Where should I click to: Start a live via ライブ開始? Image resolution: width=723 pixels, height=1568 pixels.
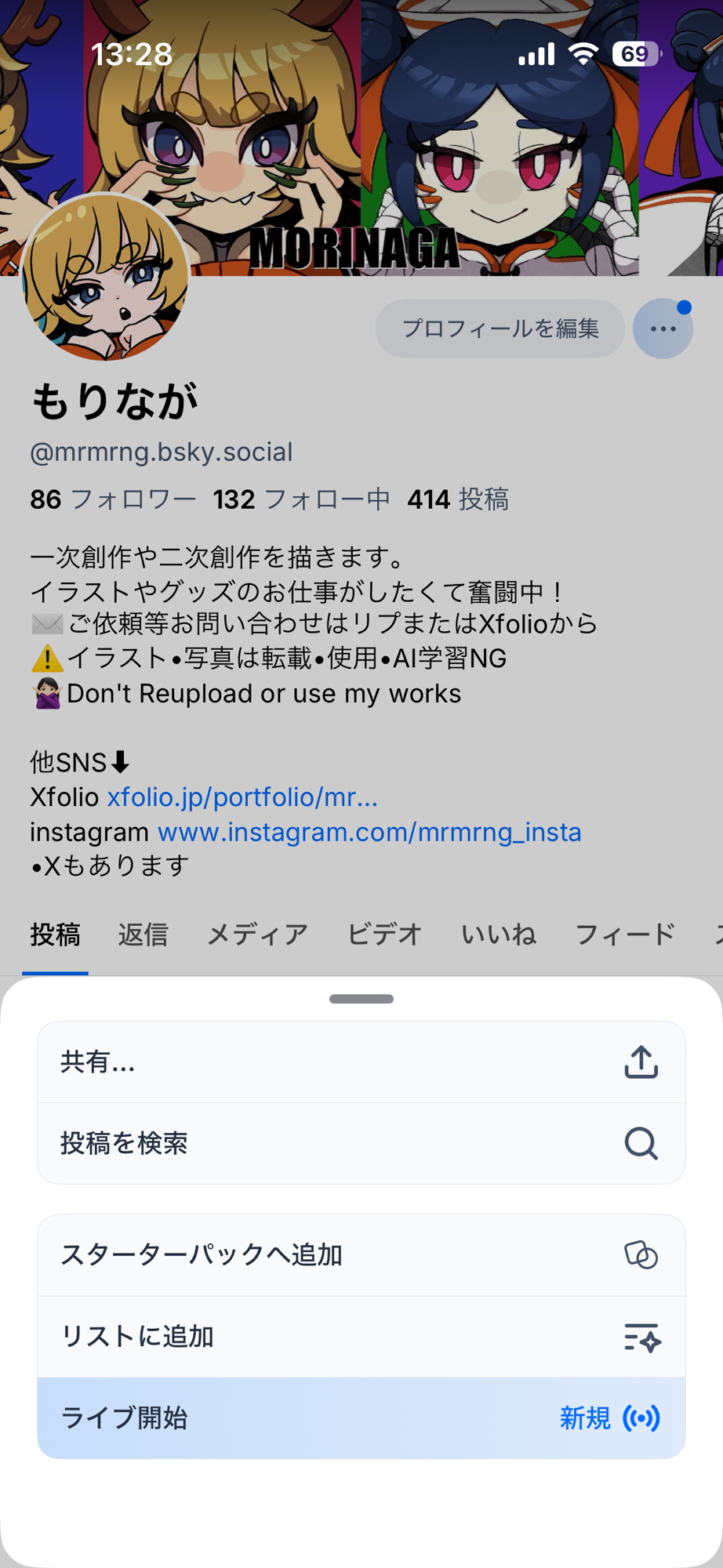point(361,1418)
